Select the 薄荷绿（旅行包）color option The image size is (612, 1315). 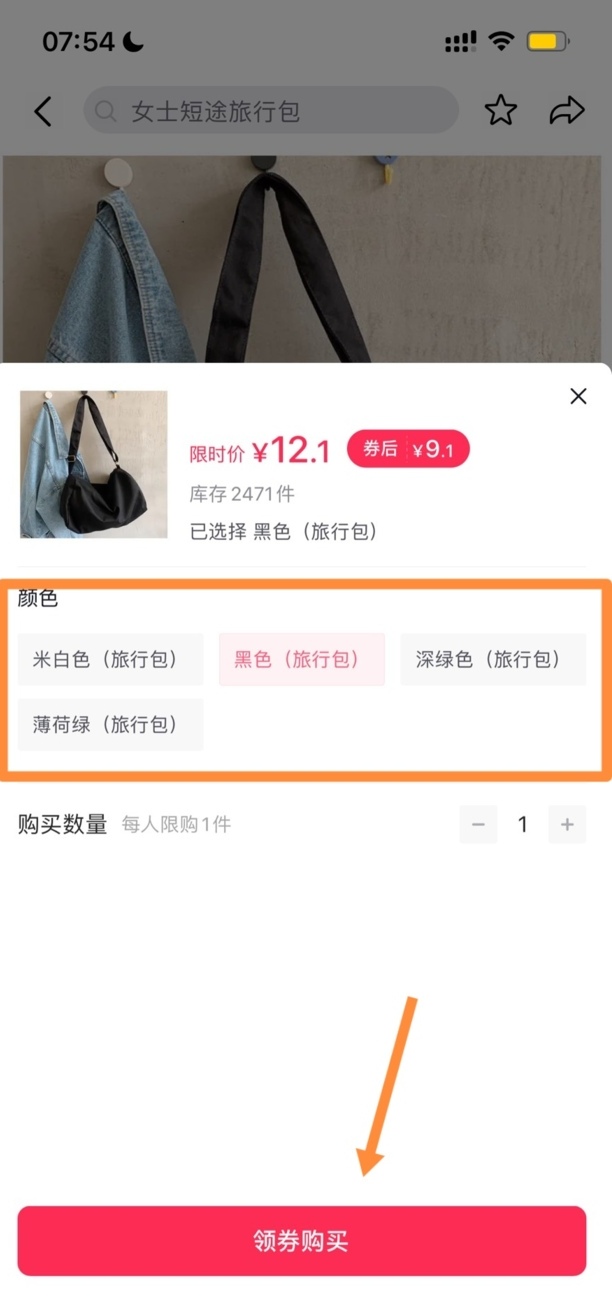point(110,724)
